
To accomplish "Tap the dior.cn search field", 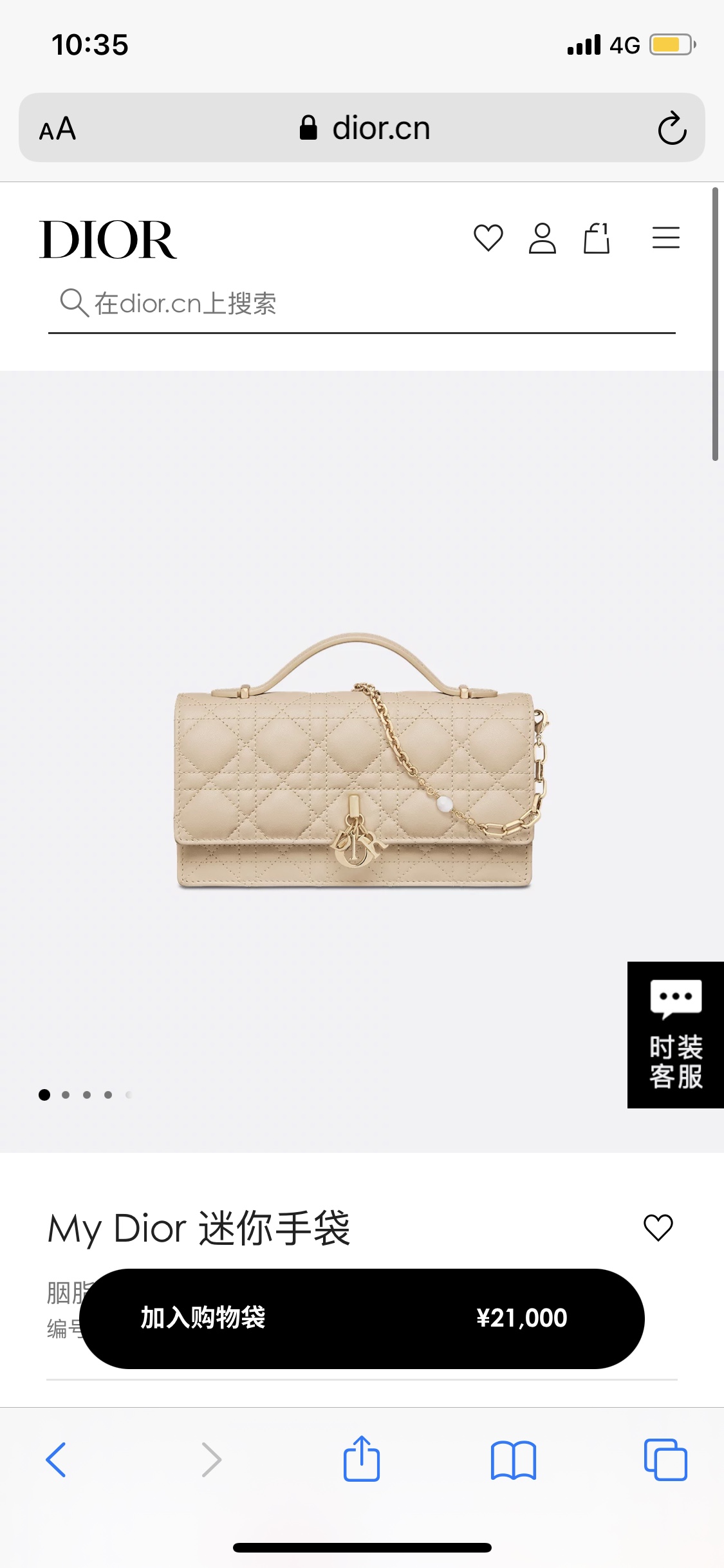I will pos(362,304).
